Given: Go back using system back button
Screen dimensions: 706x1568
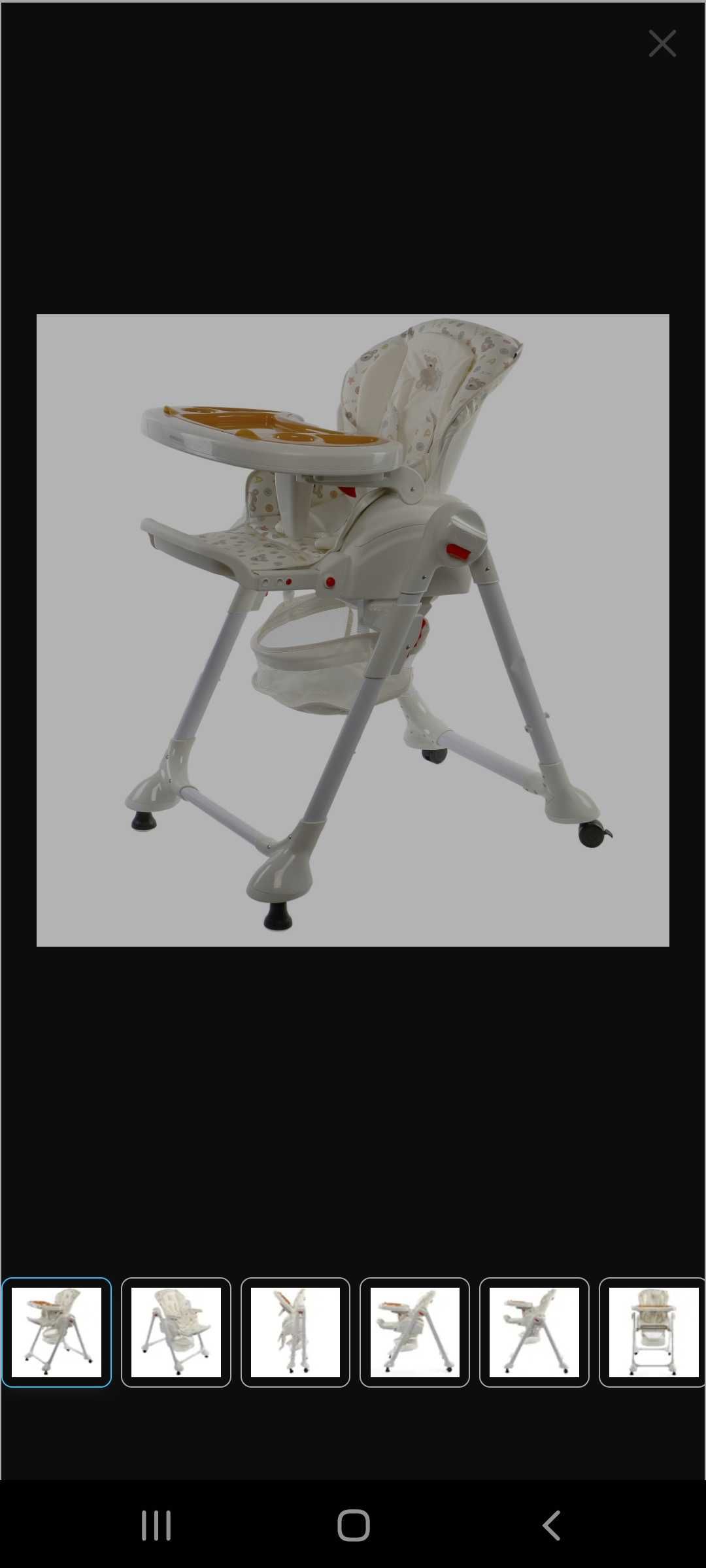Looking at the screenshot, I should click(x=551, y=1526).
